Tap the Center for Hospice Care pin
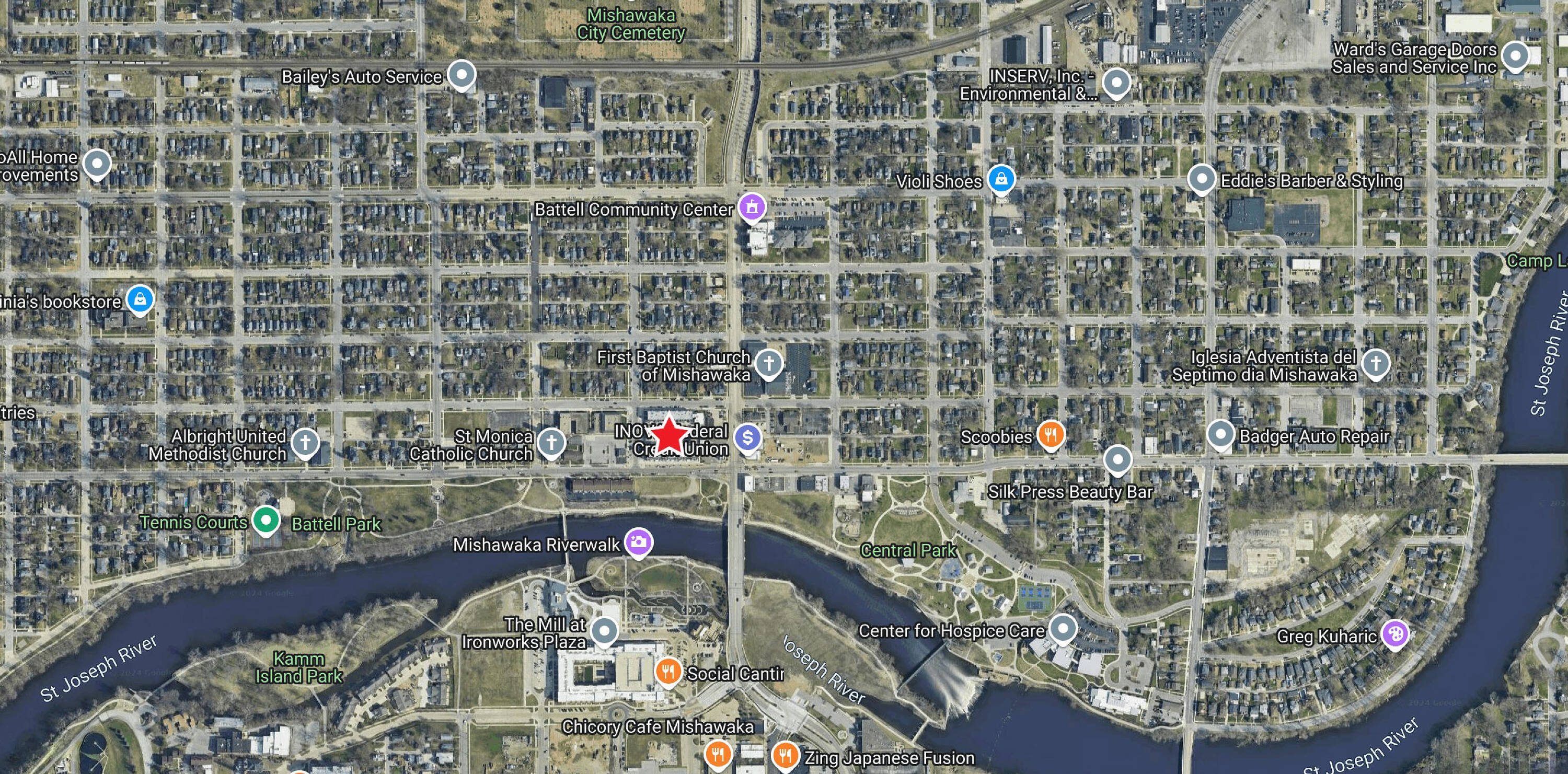The image size is (1568, 774). (1063, 629)
